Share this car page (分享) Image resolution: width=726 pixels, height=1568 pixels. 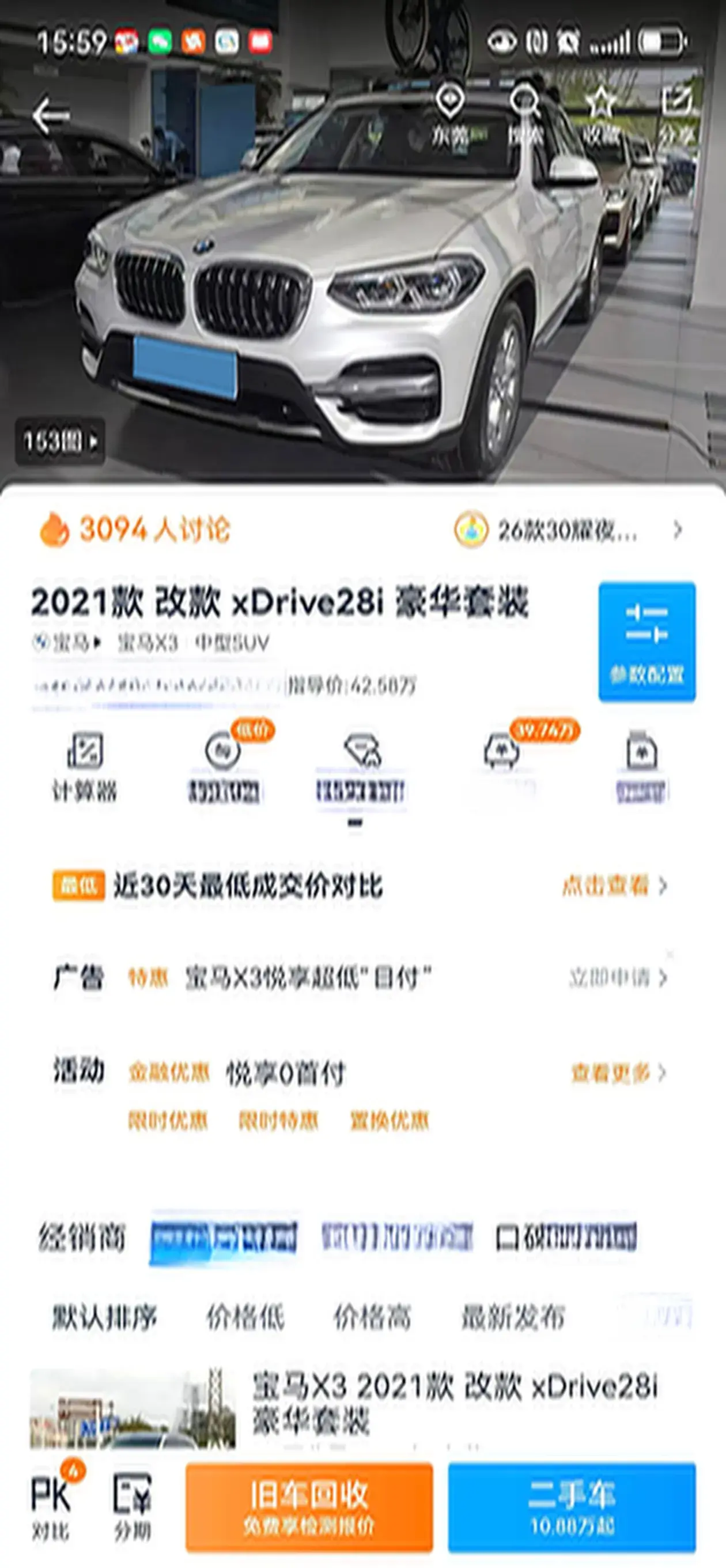click(676, 115)
